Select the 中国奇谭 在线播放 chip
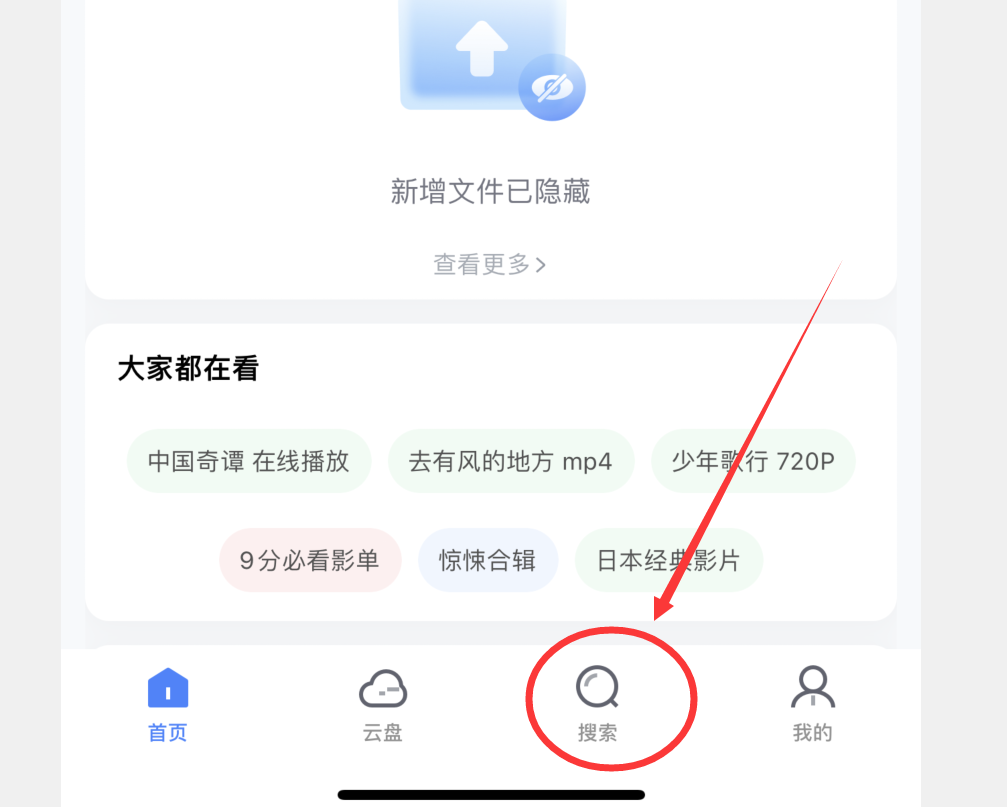The width and height of the screenshot is (1007, 807). (249, 461)
